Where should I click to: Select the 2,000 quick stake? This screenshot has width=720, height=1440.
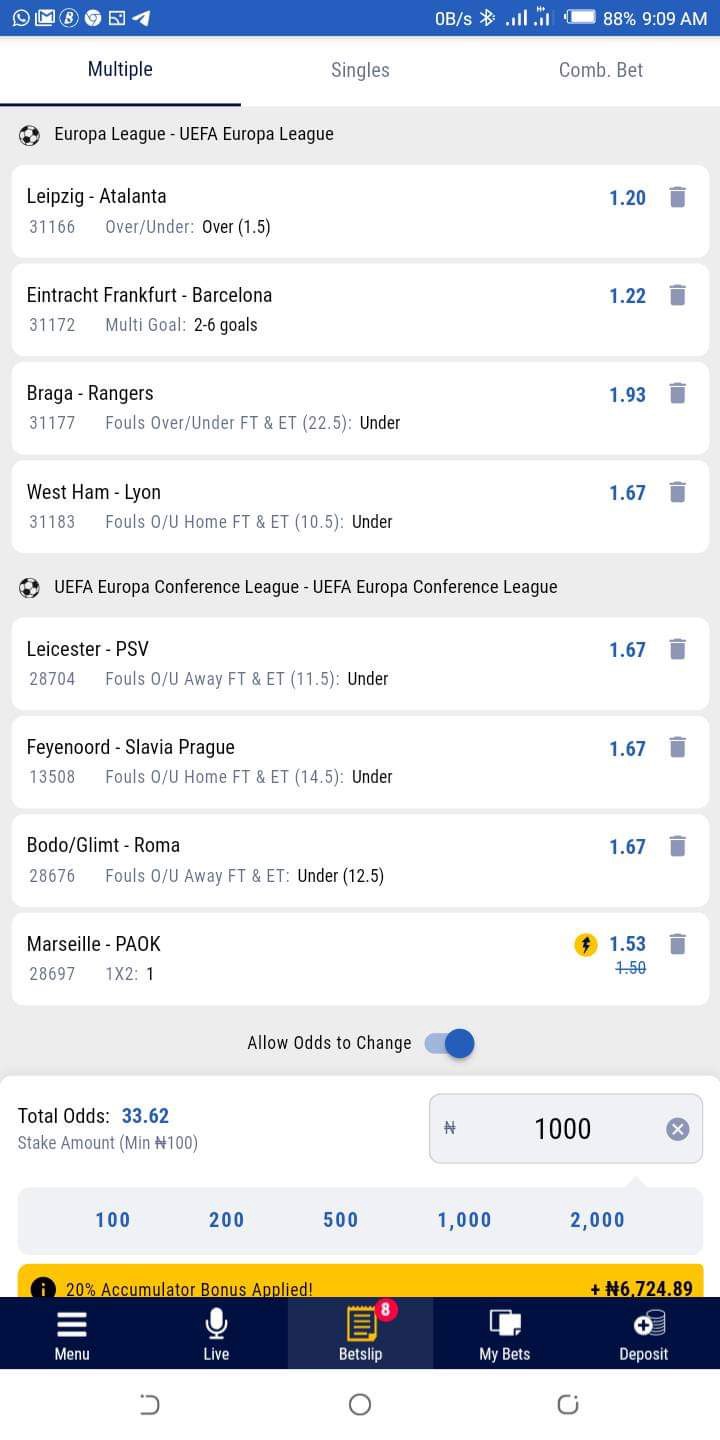598,1219
